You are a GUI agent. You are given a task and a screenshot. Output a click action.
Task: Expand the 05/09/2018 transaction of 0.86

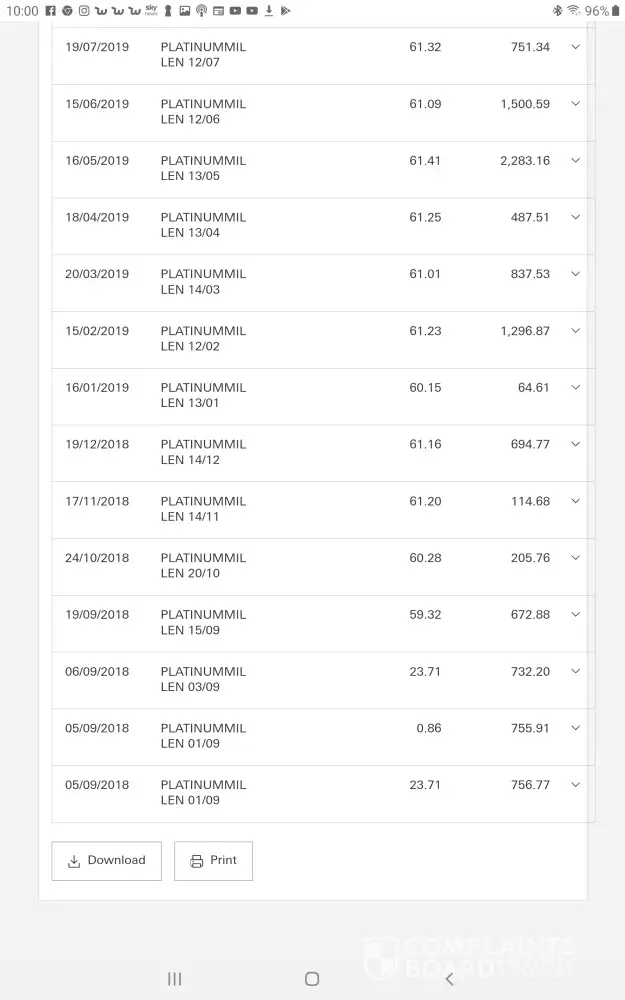(575, 728)
